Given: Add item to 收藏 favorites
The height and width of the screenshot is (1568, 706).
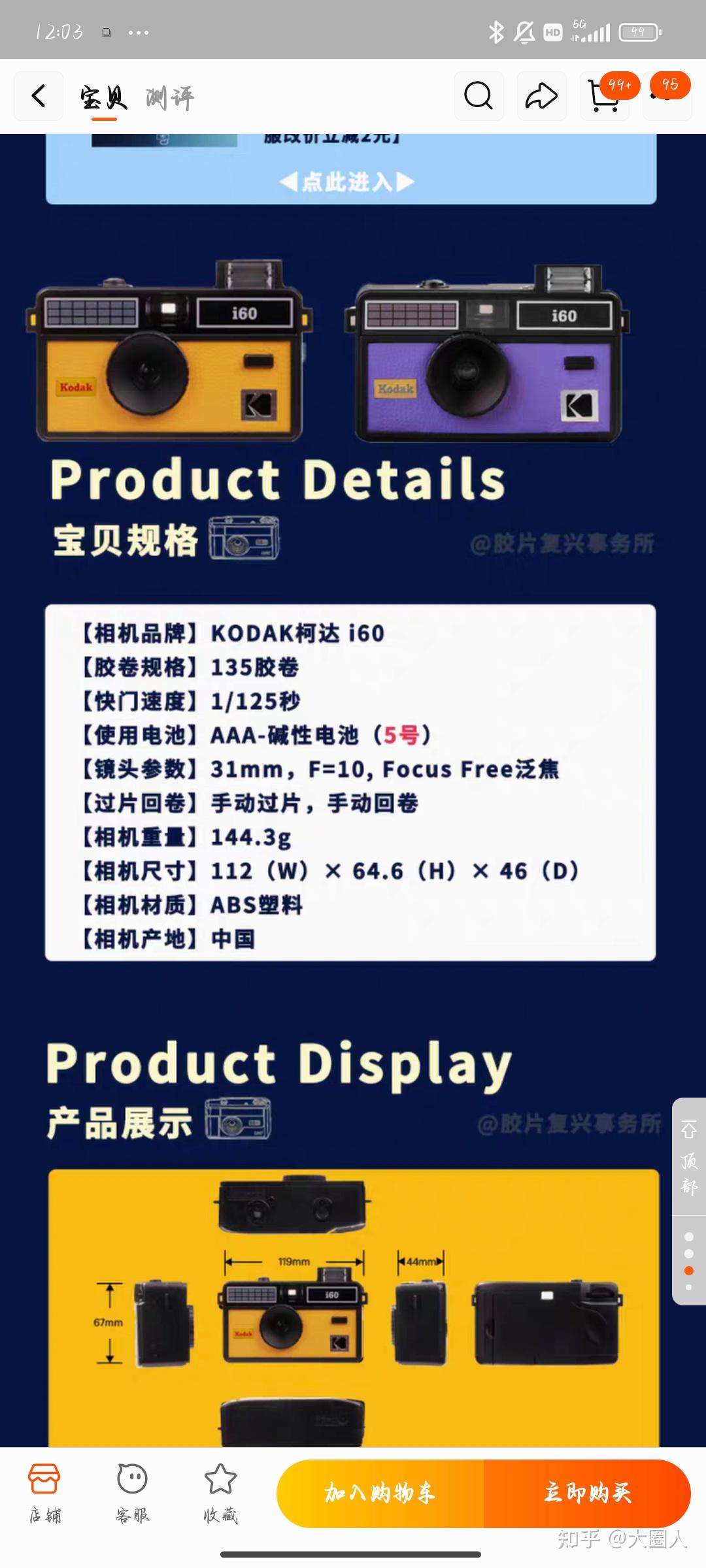Looking at the screenshot, I should click(x=220, y=1493).
